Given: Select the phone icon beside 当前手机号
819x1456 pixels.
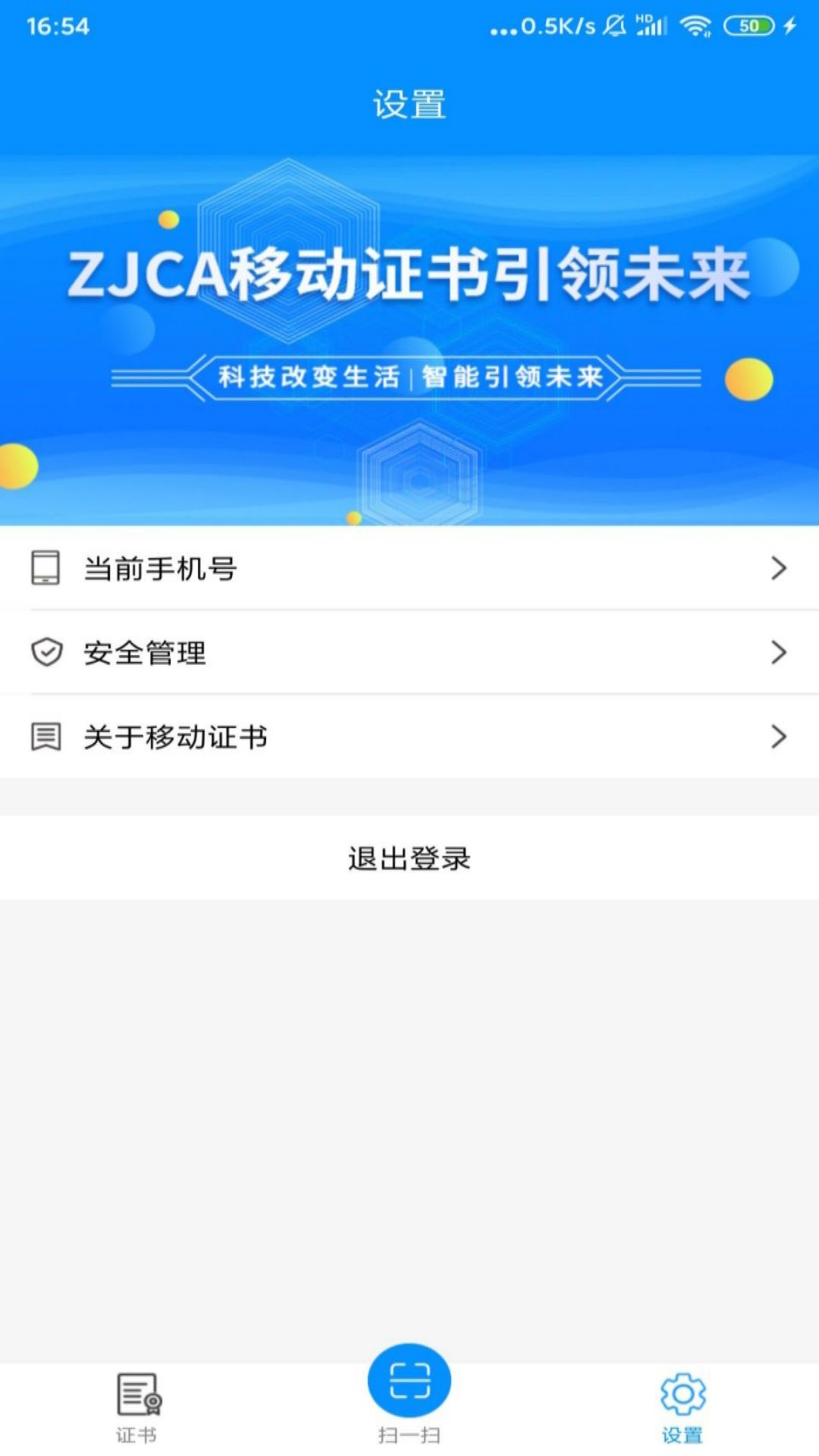Looking at the screenshot, I should click(45, 568).
